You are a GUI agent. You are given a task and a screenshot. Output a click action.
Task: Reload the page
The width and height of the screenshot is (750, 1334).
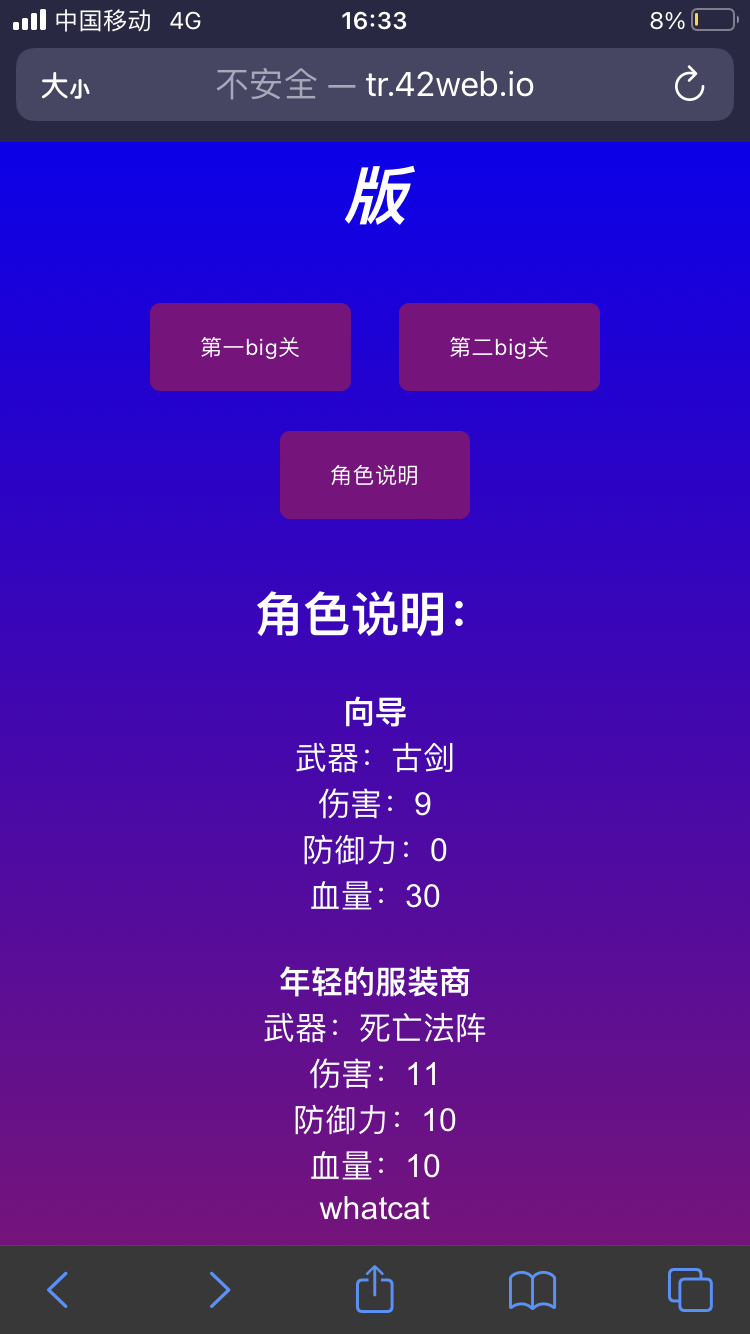pyautogui.click(x=689, y=85)
